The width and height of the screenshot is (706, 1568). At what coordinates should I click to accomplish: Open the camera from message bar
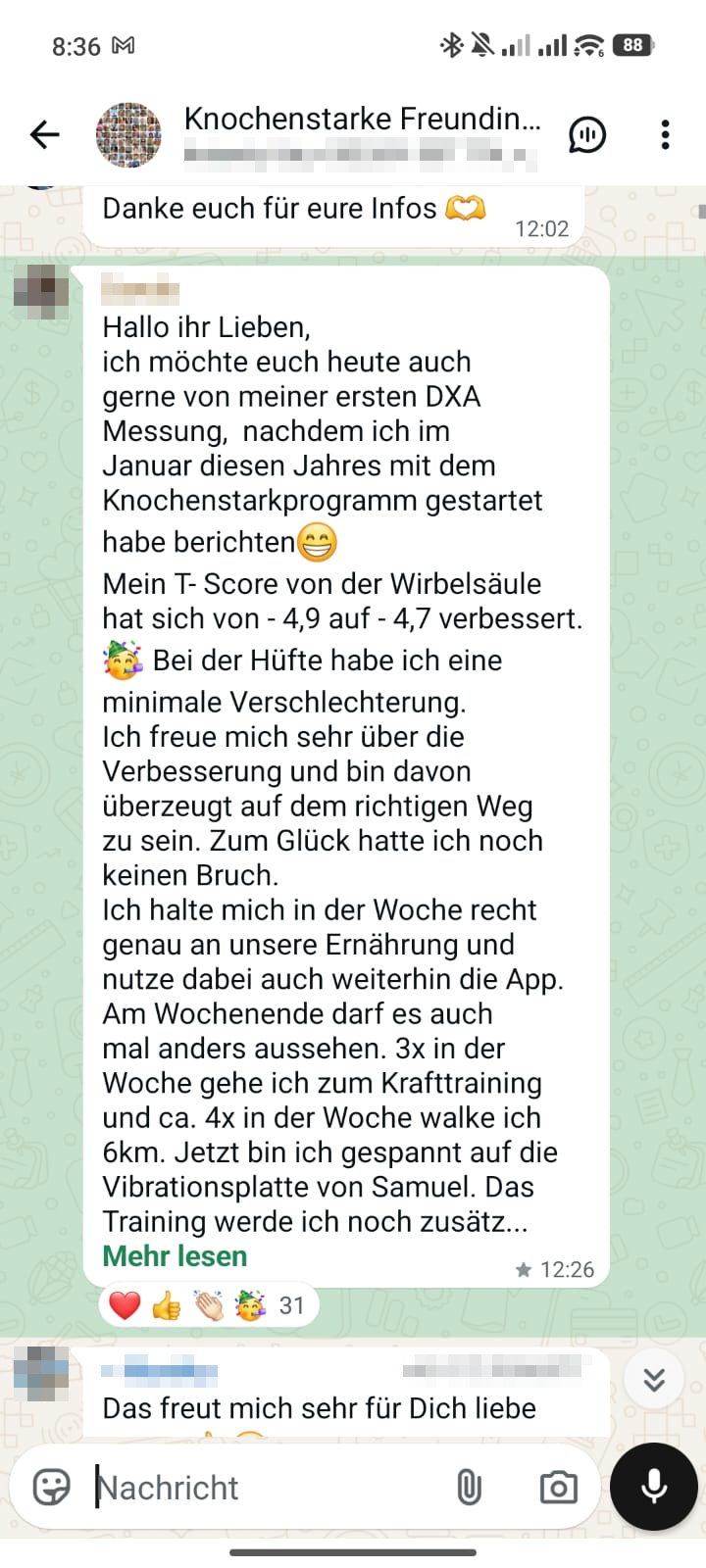(x=559, y=1487)
